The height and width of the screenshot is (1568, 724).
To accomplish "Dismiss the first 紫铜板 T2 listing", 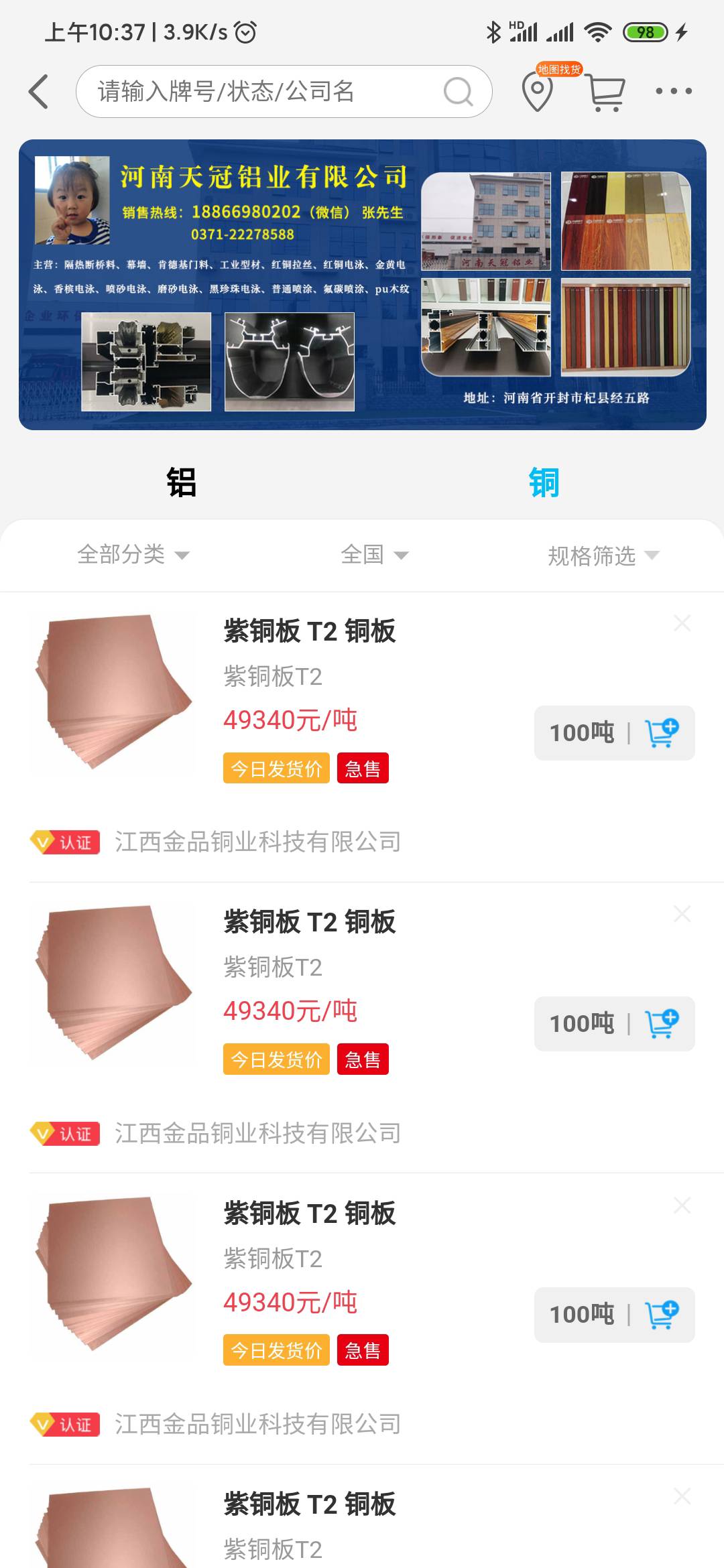I will (682, 624).
